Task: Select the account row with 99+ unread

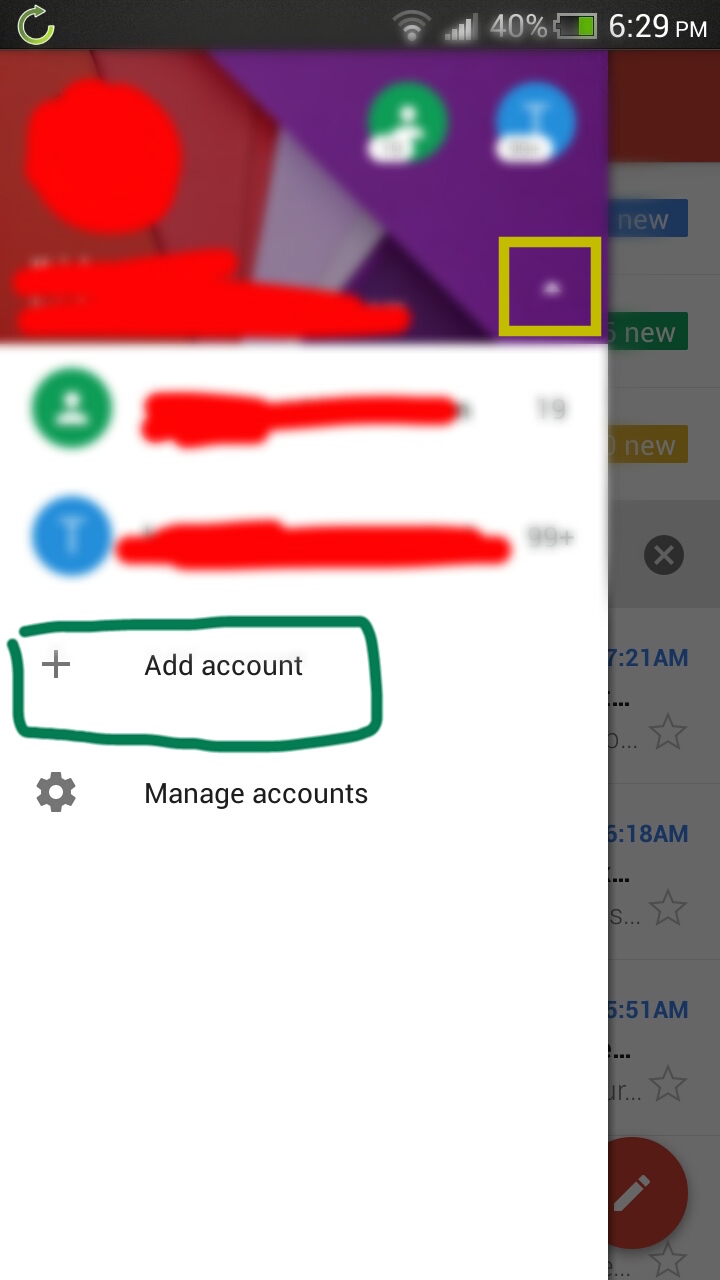Action: tap(300, 538)
